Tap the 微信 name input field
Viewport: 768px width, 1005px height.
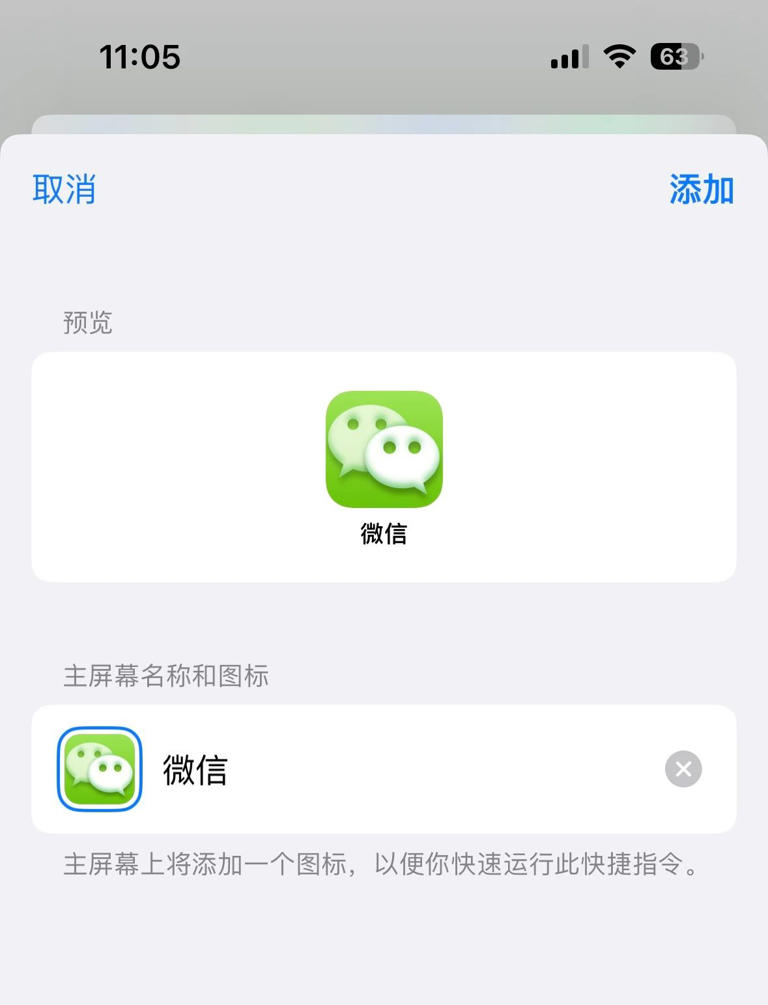[x=300, y=768]
